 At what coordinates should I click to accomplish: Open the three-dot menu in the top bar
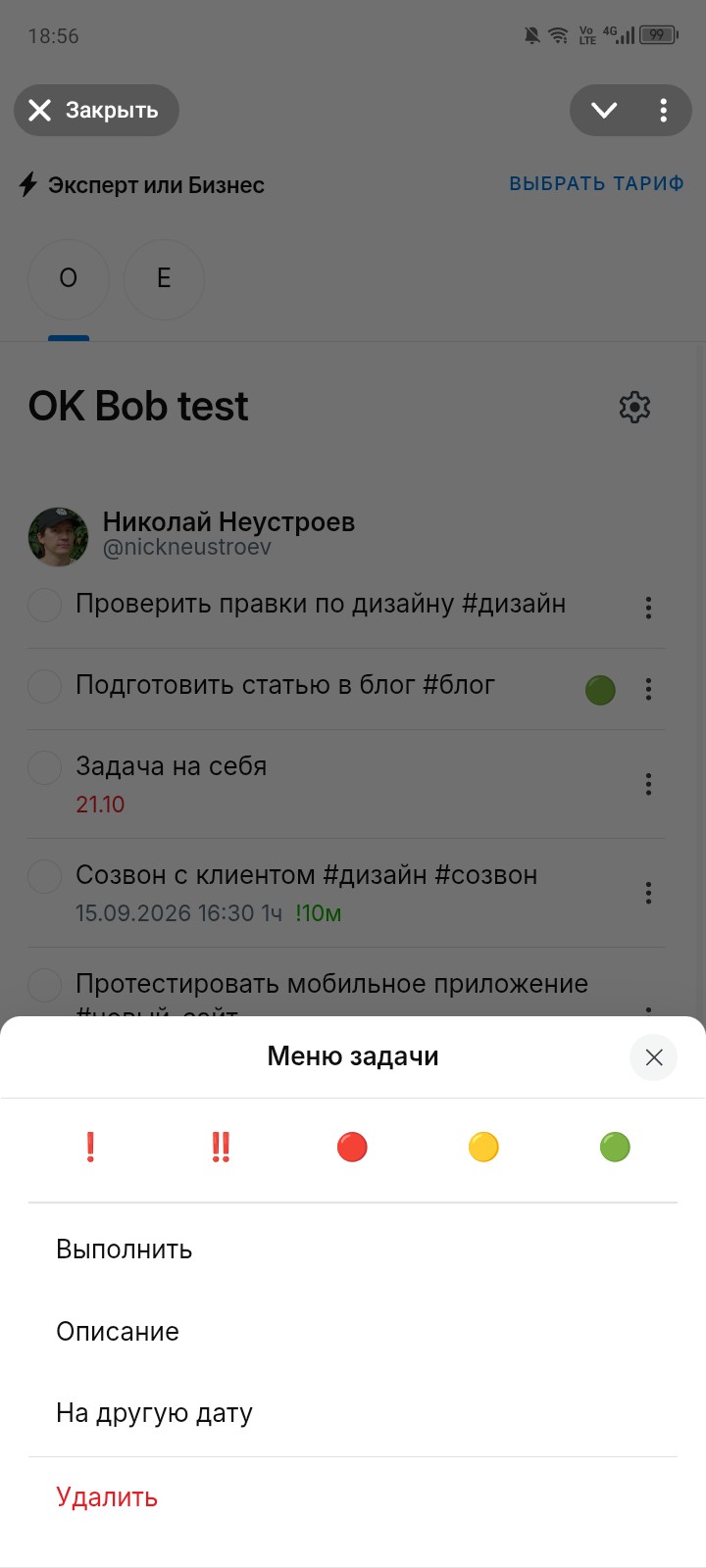coord(662,111)
